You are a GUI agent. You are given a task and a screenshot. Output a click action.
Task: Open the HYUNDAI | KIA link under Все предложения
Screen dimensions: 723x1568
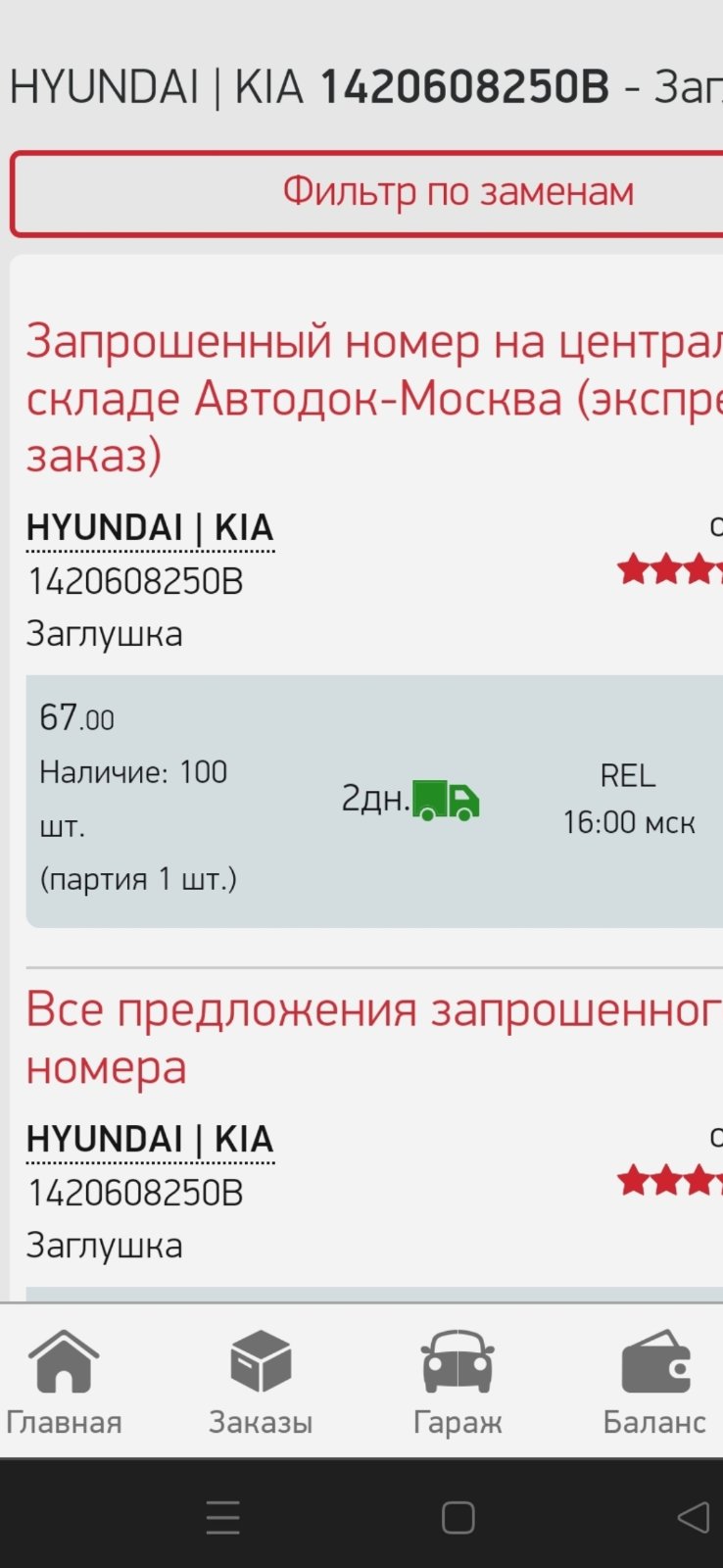pyautogui.click(x=150, y=1140)
